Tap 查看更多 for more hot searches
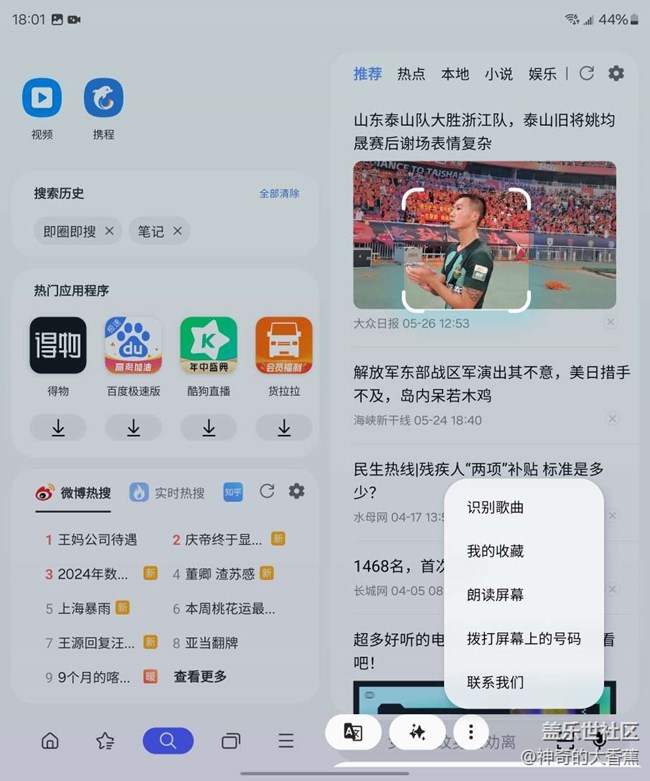Viewport: 650px width, 781px height. [x=200, y=676]
